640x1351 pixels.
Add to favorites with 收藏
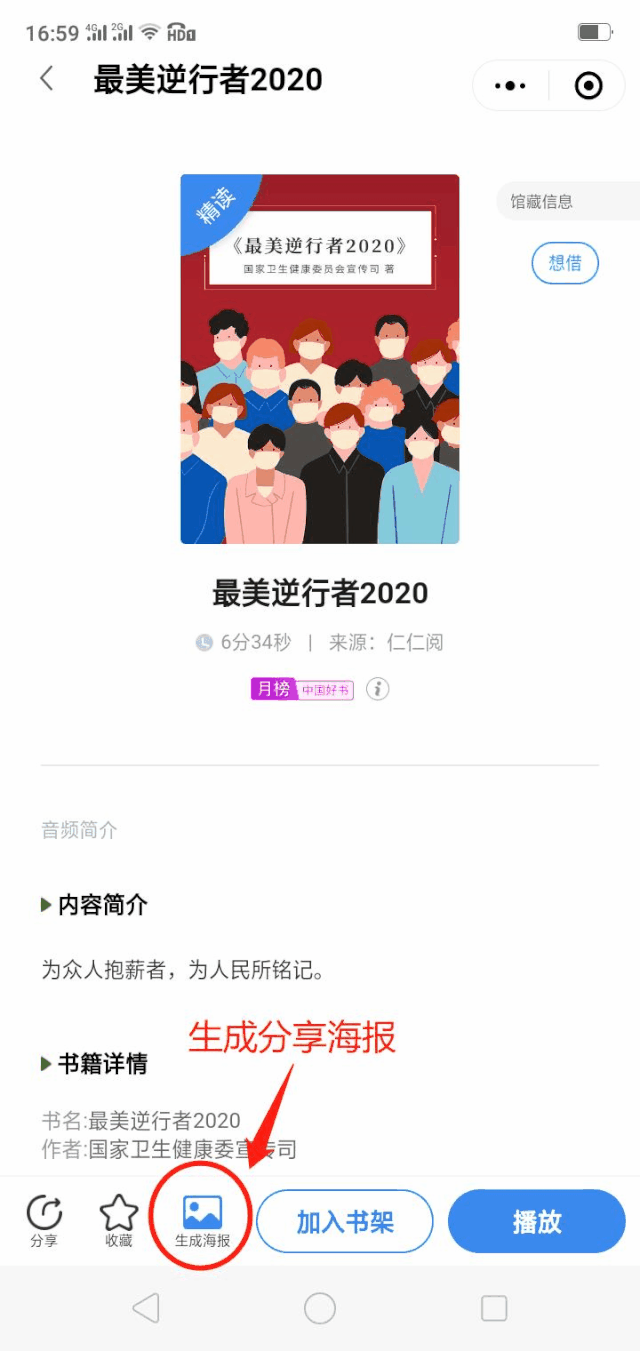coord(119,1221)
